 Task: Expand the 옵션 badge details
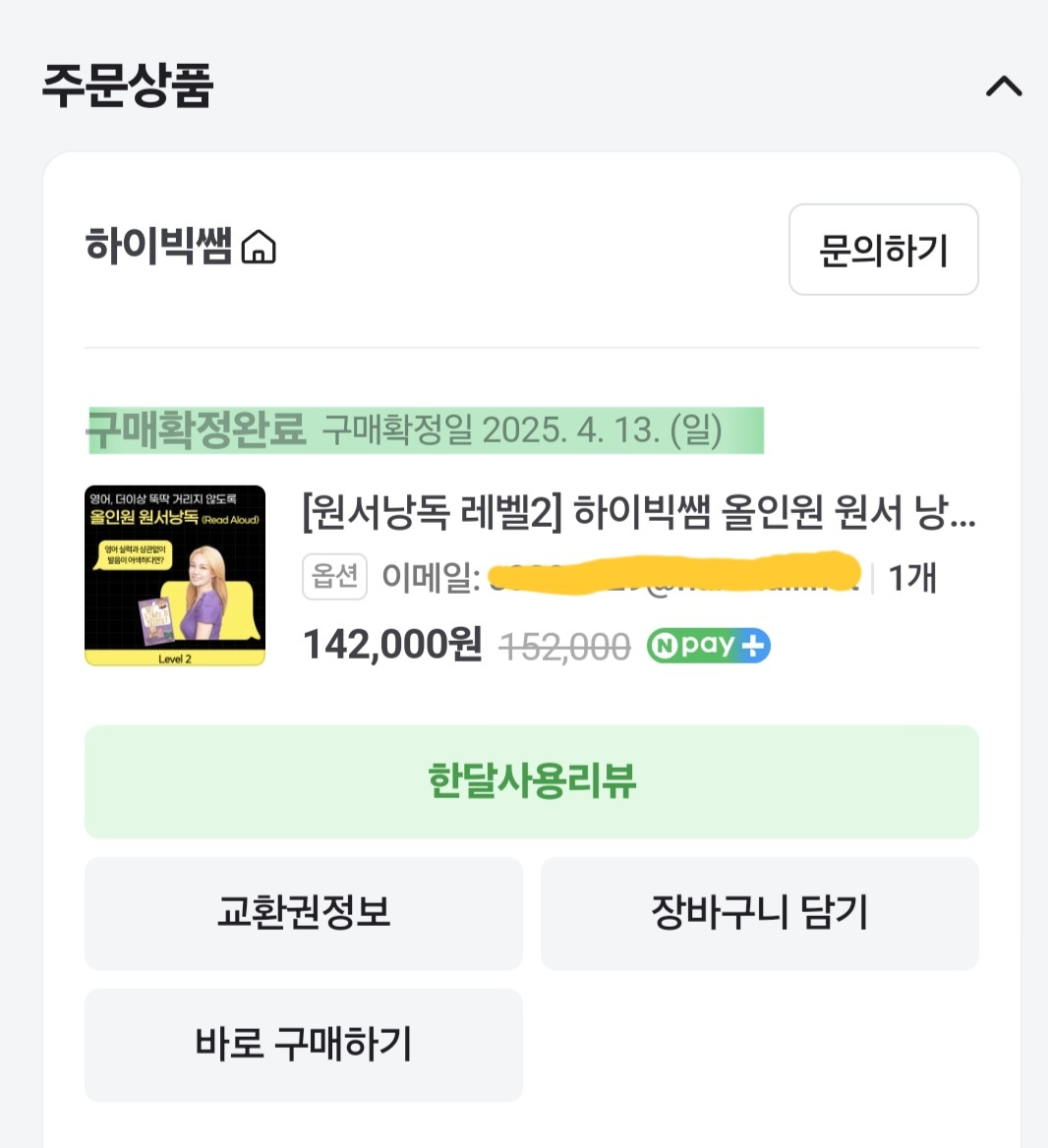[x=333, y=576]
